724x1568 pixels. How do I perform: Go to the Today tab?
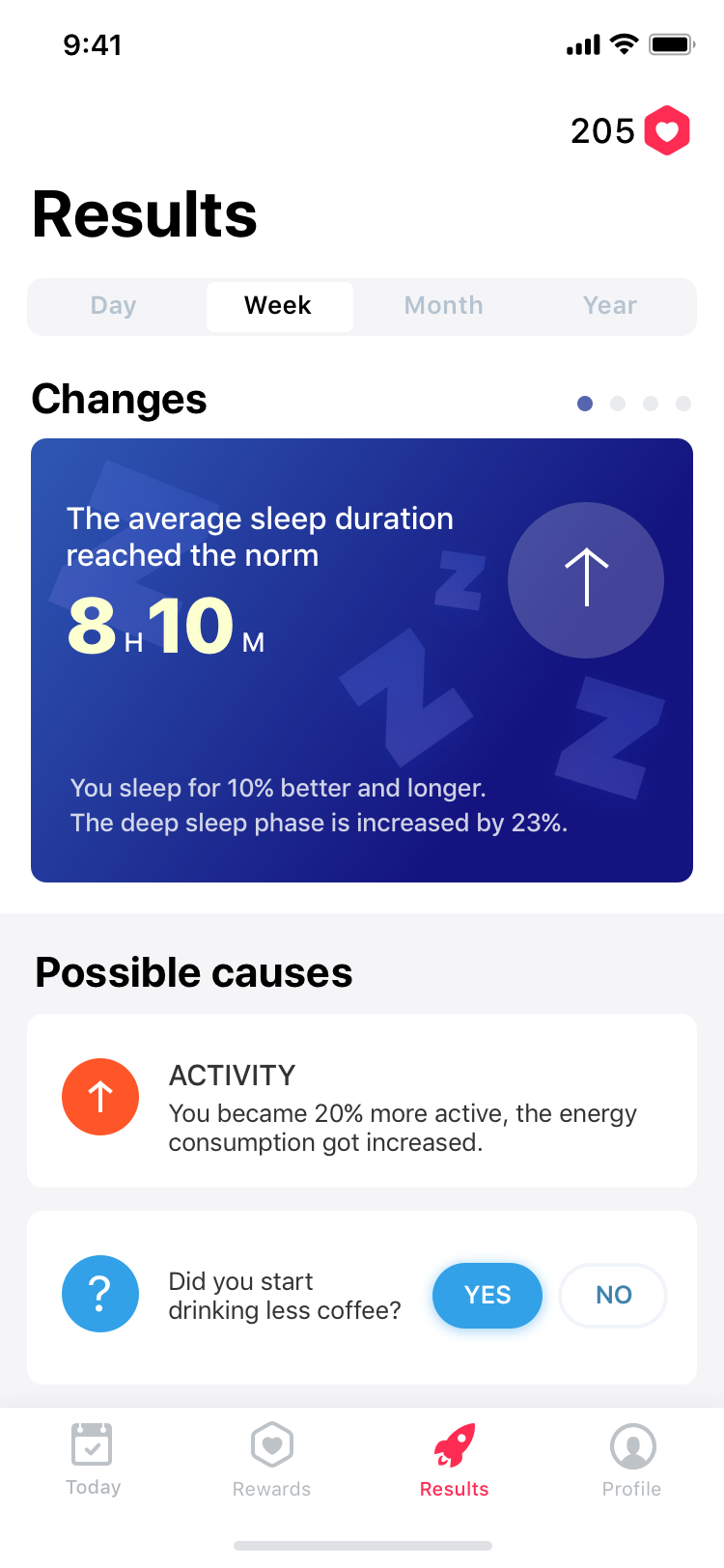pos(93,1460)
